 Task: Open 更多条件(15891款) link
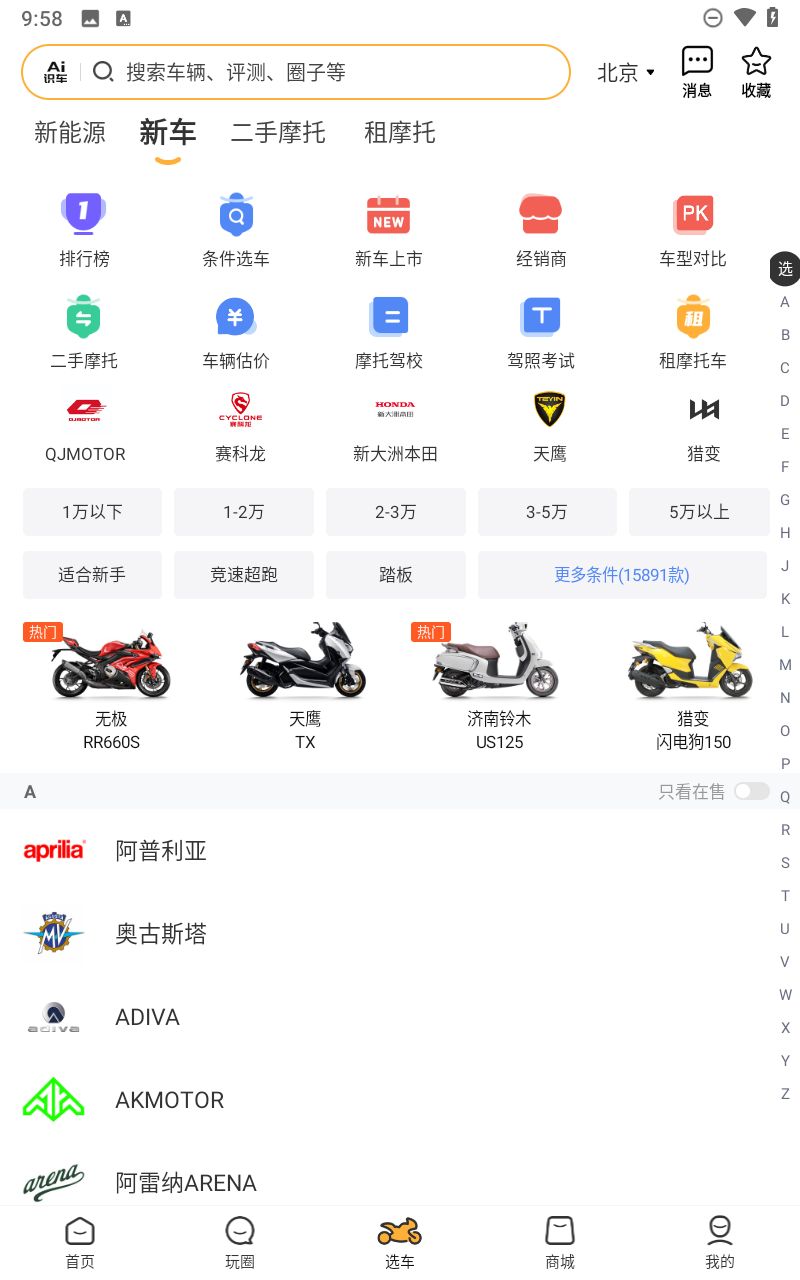point(622,575)
